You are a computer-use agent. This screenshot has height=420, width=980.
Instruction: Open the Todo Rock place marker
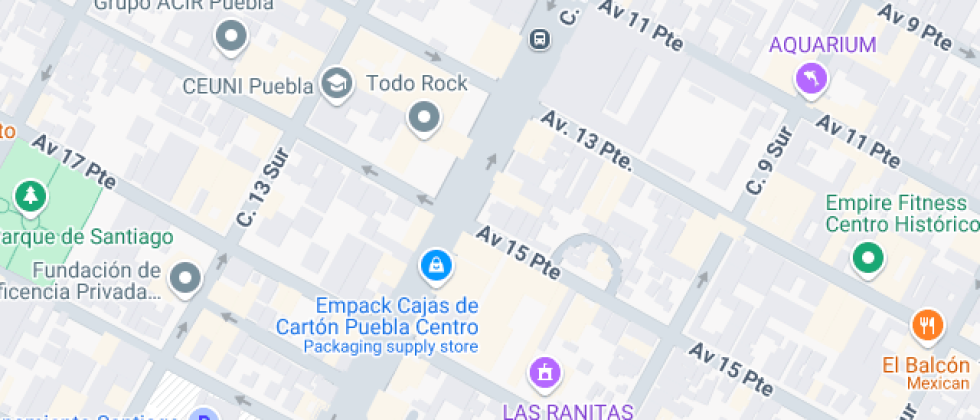425,117
